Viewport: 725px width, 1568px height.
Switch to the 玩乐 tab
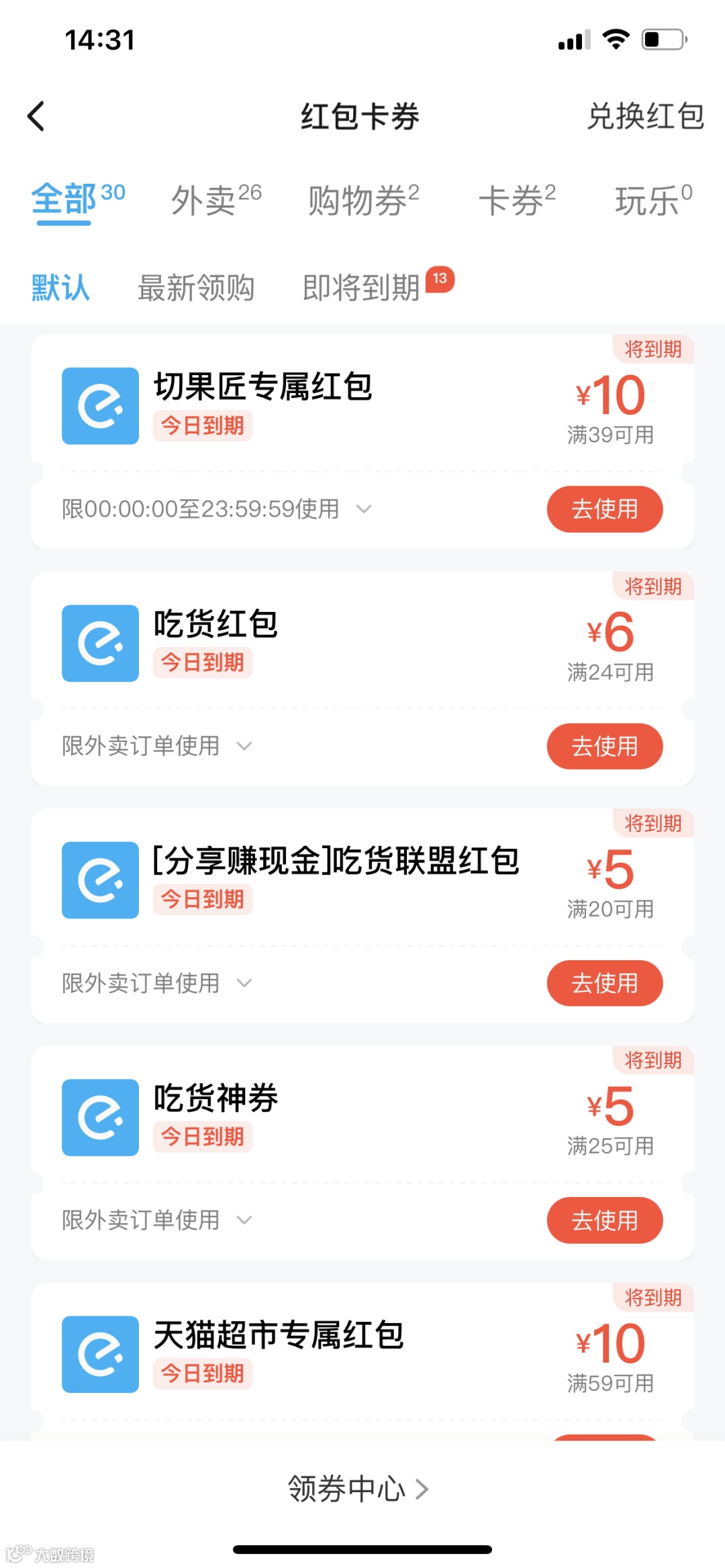pyautogui.click(x=652, y=200)
